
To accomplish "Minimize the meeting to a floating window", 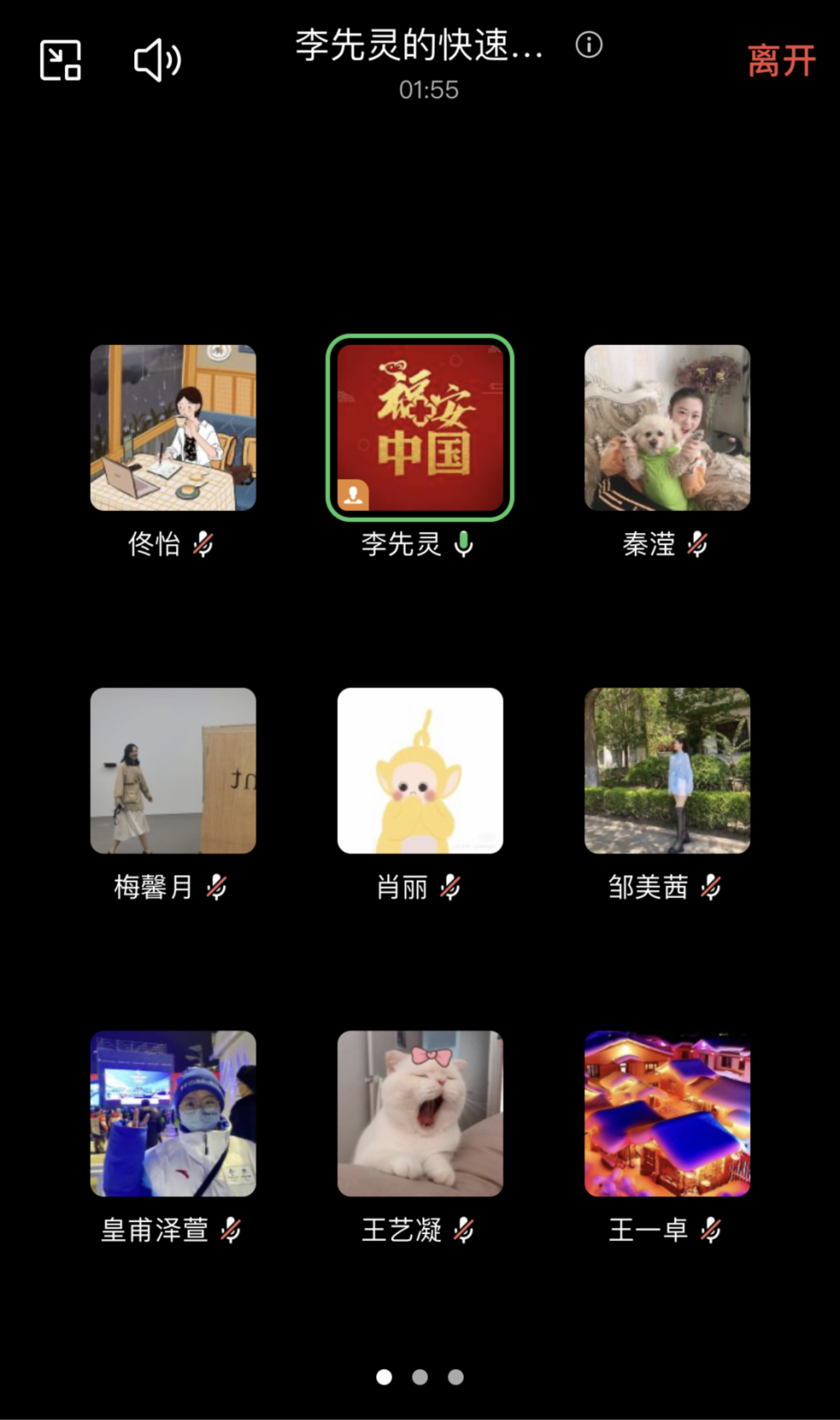I will tap(60, 60).
